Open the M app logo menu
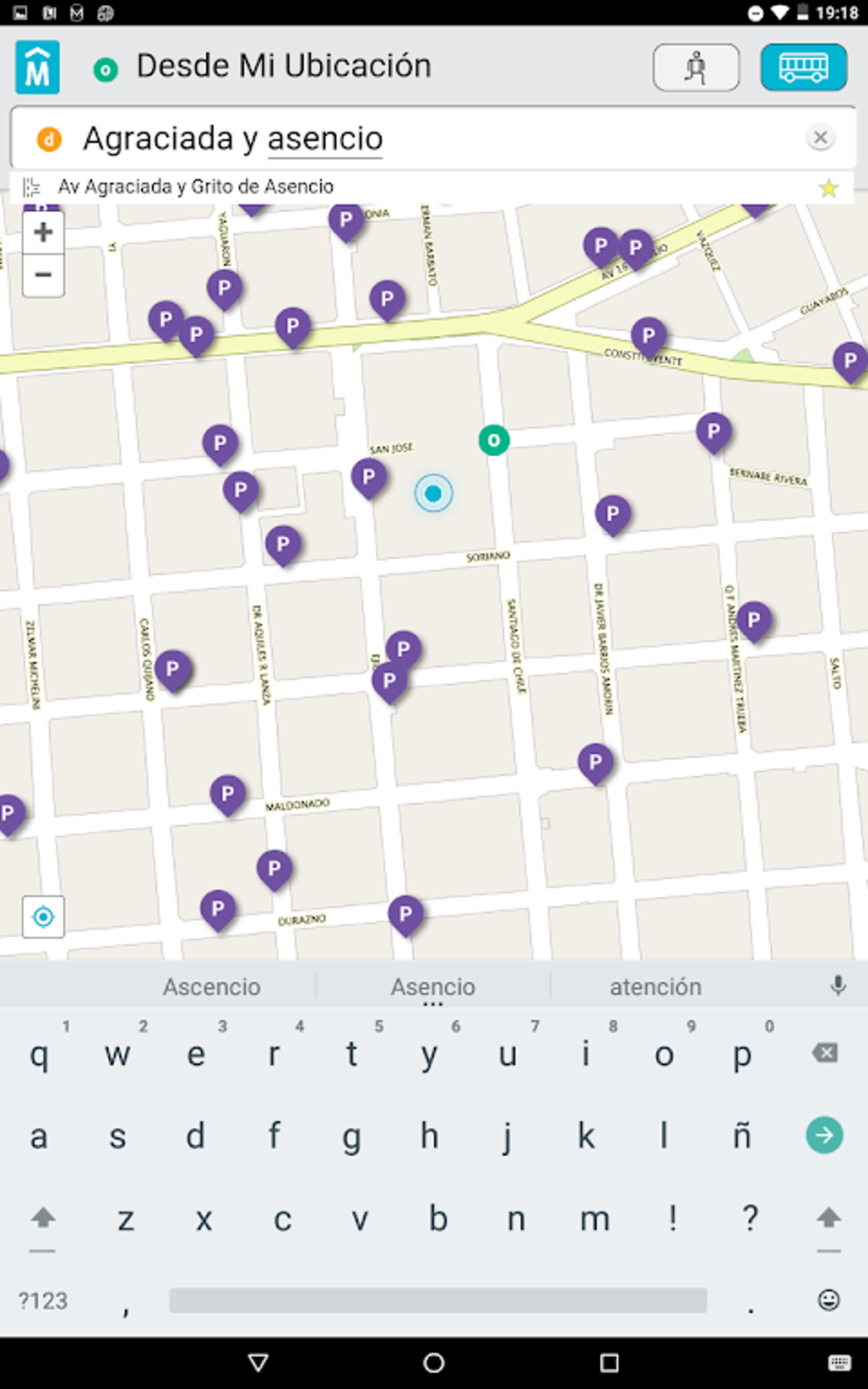The height and width of the screenshot is (1389, 868). pyautogui.click(x=37, y=67)
